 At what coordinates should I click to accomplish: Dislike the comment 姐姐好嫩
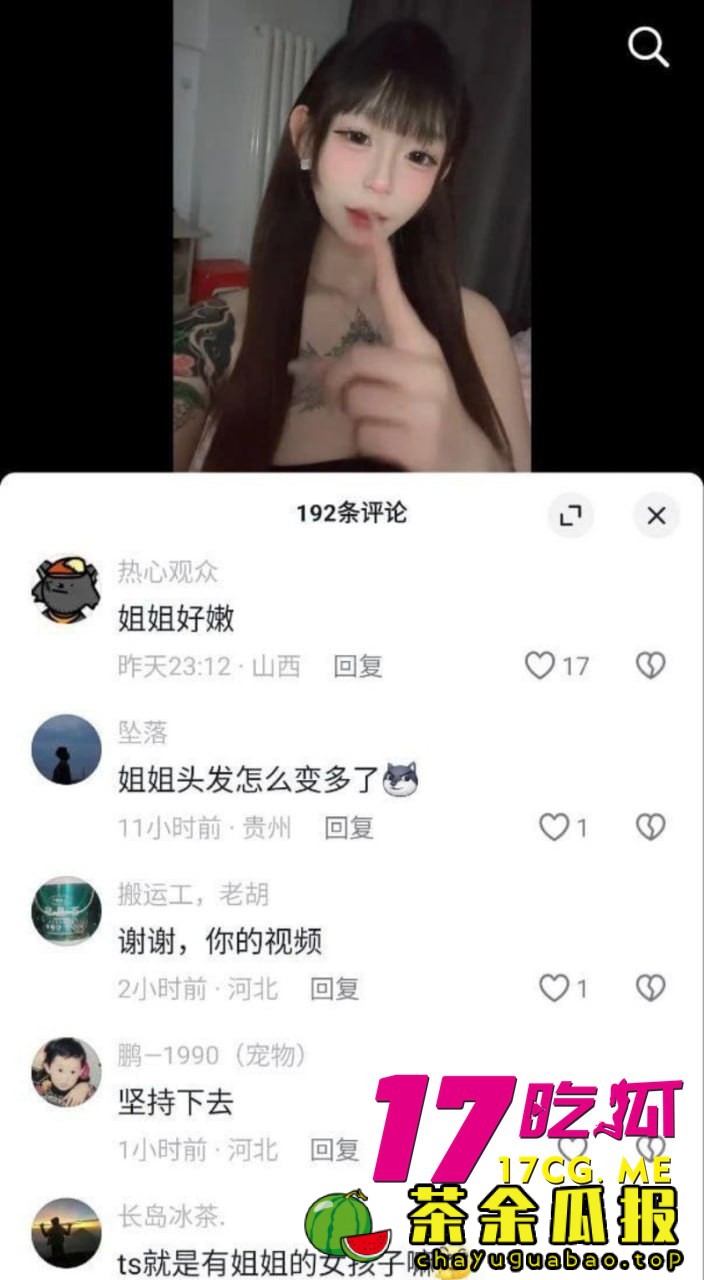(651, 665)
